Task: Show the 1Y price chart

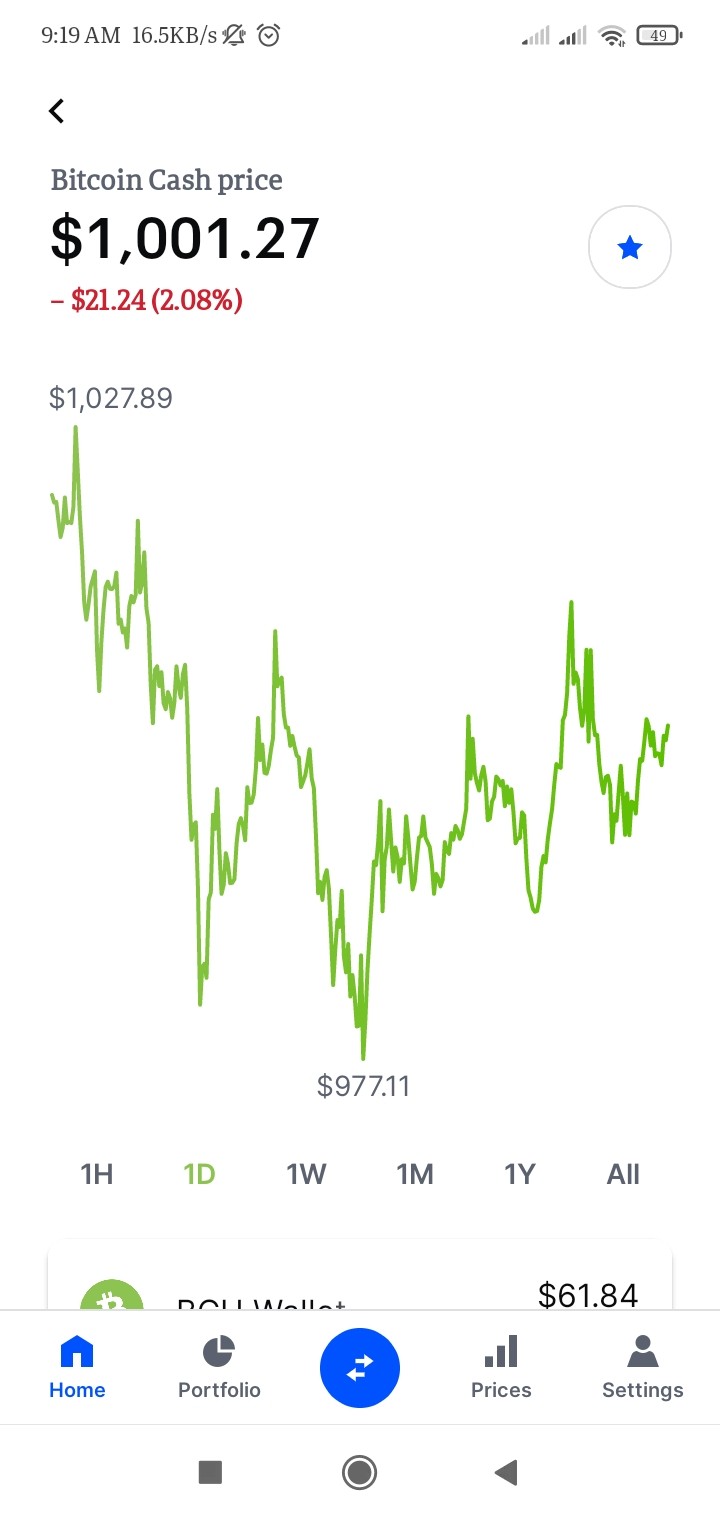Action: (520, 1174)
